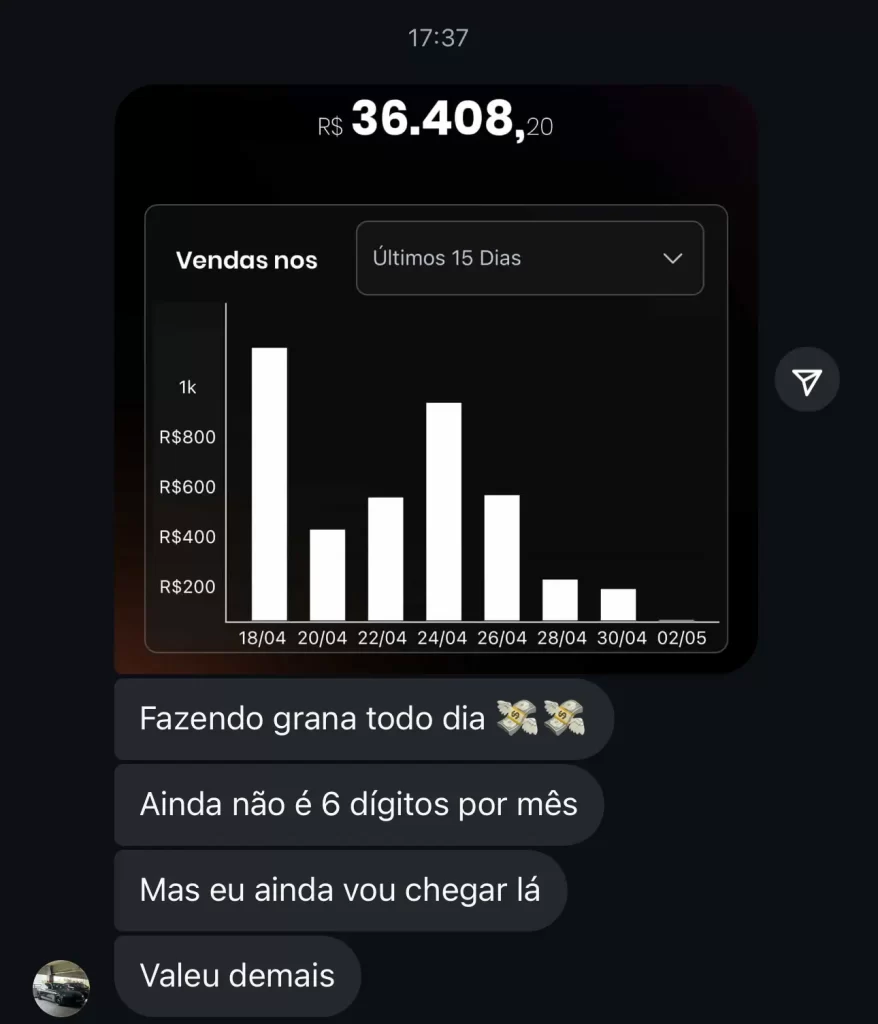Open the shared sales chart image

point(435,400)
